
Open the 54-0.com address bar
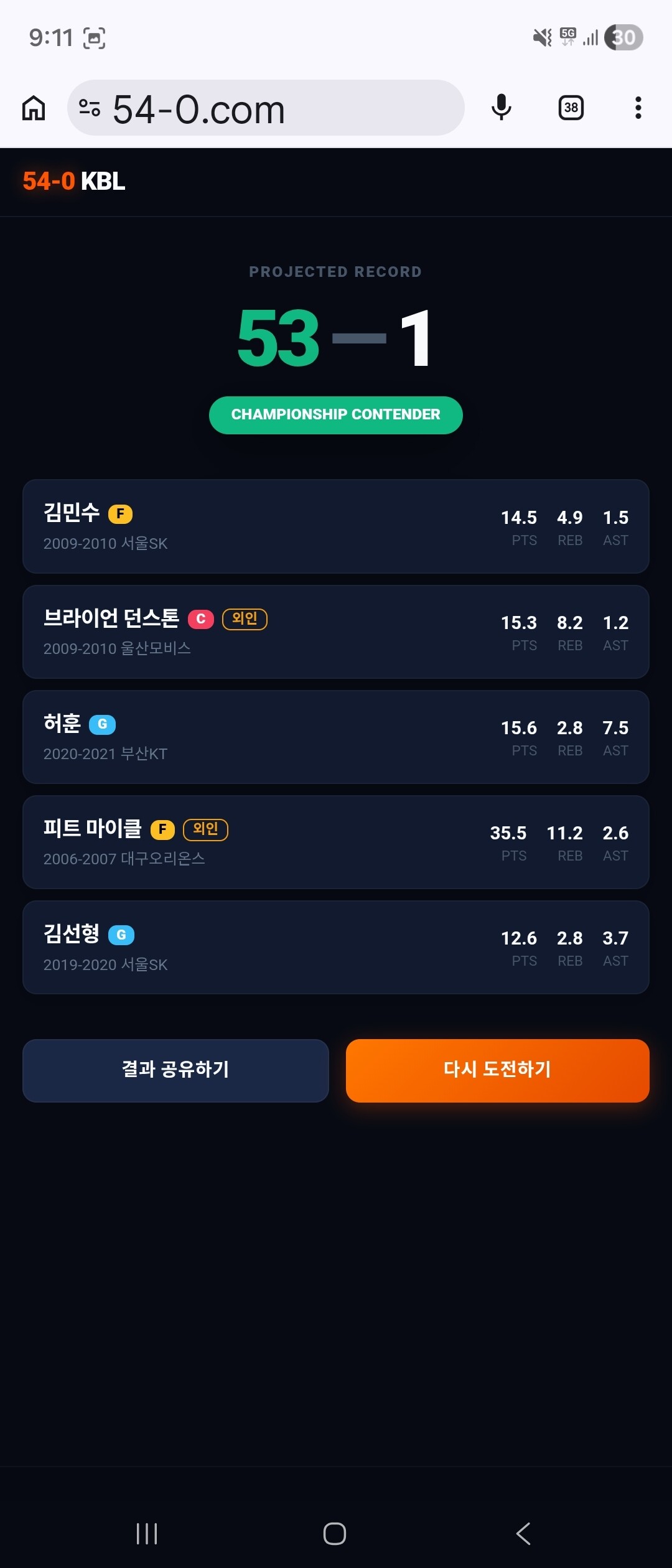[x=266, y=108]
